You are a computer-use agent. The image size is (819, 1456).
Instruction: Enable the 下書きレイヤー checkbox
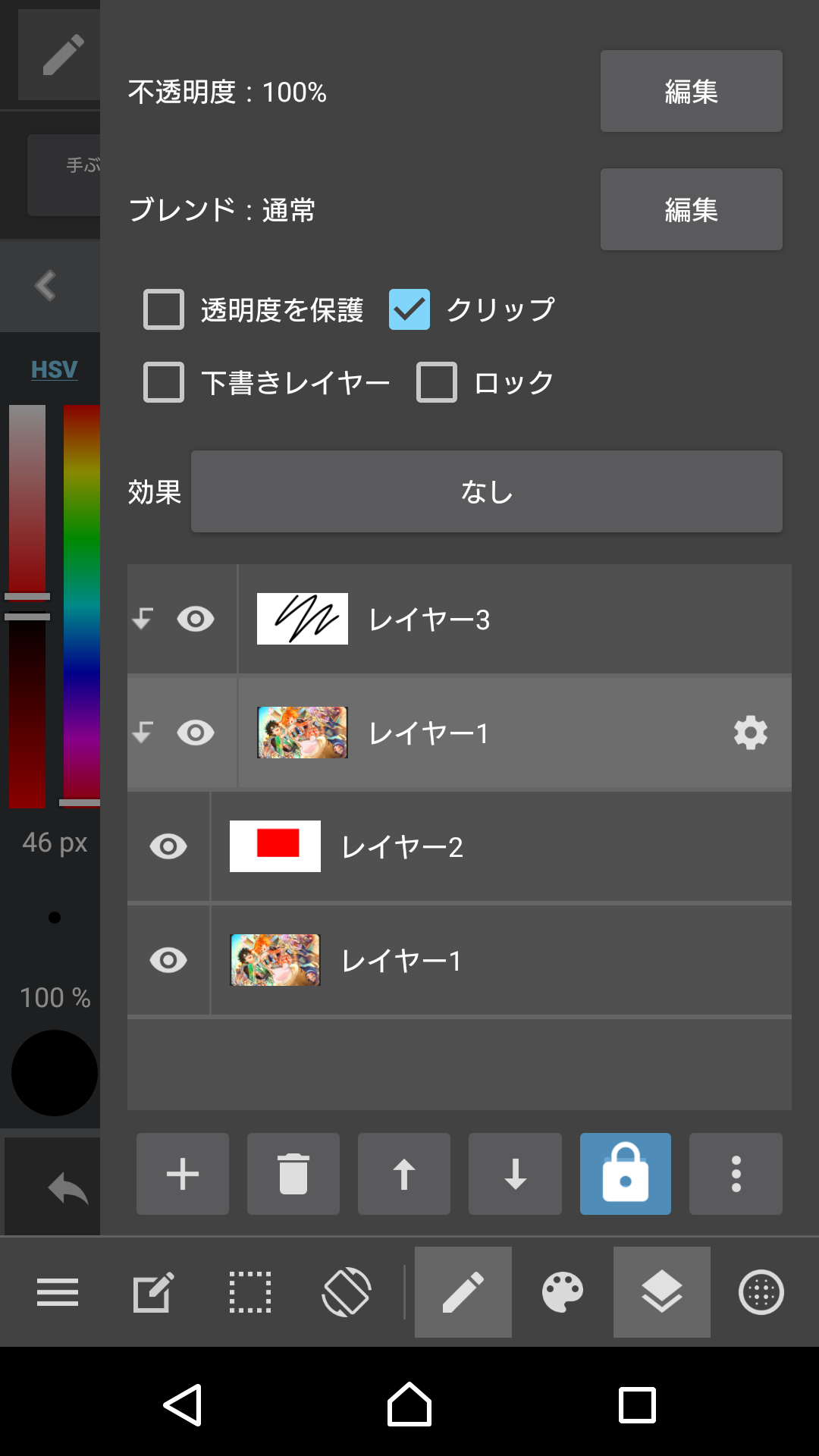(164, 382)
